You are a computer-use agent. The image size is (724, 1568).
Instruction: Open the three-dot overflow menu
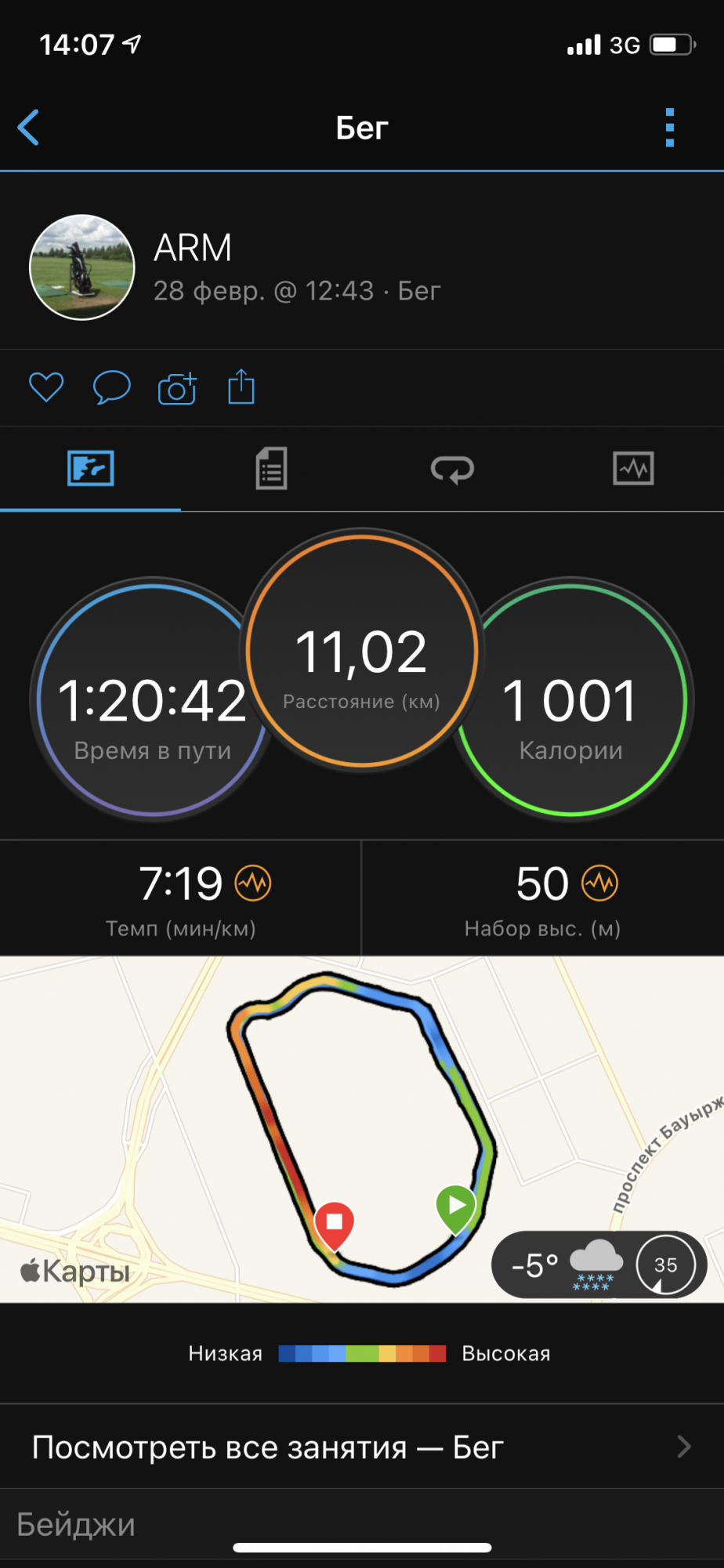[x=669, y=128]
